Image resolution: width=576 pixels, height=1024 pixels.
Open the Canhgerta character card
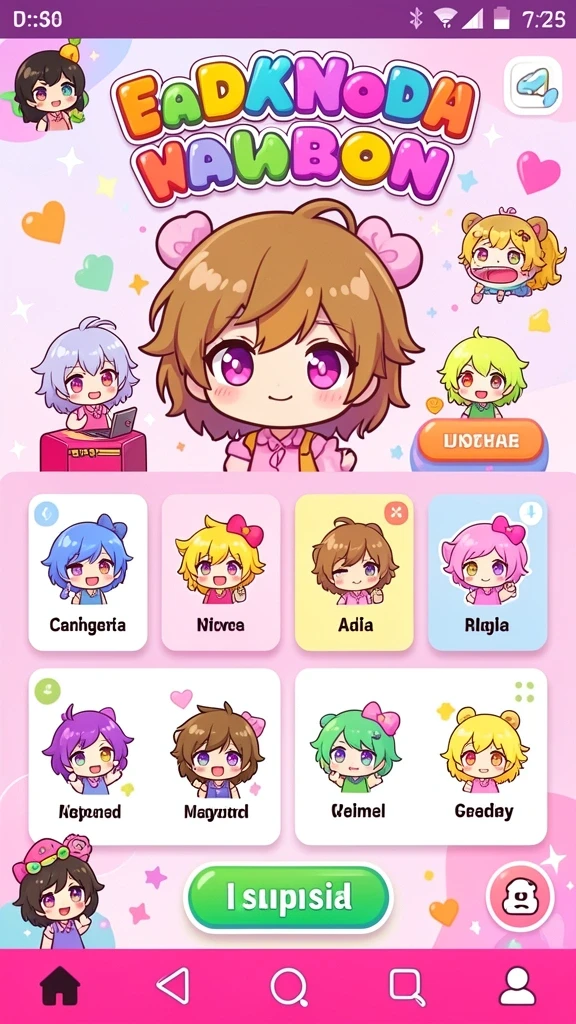88,572
